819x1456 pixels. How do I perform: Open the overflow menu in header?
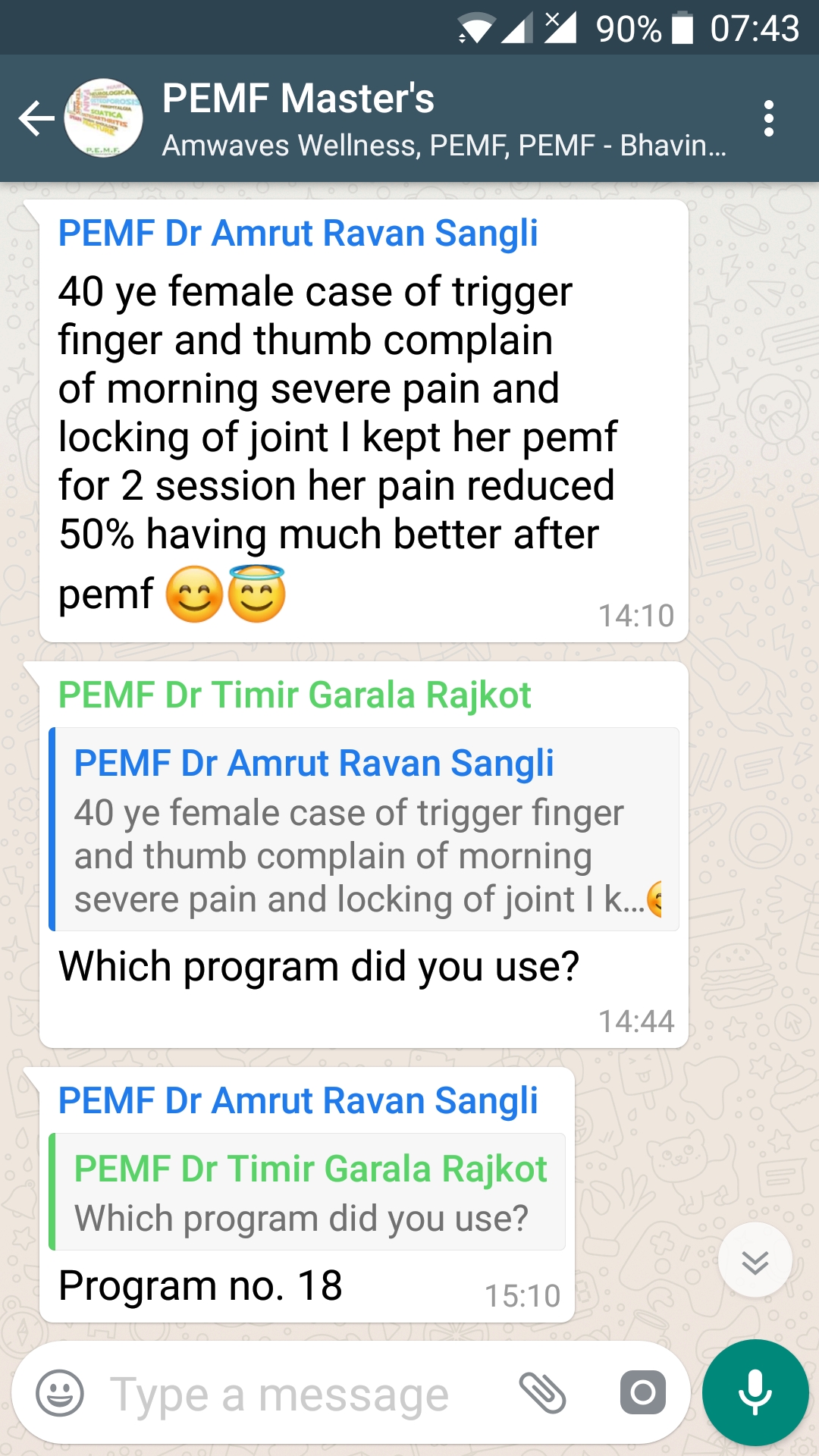[769, 119]
